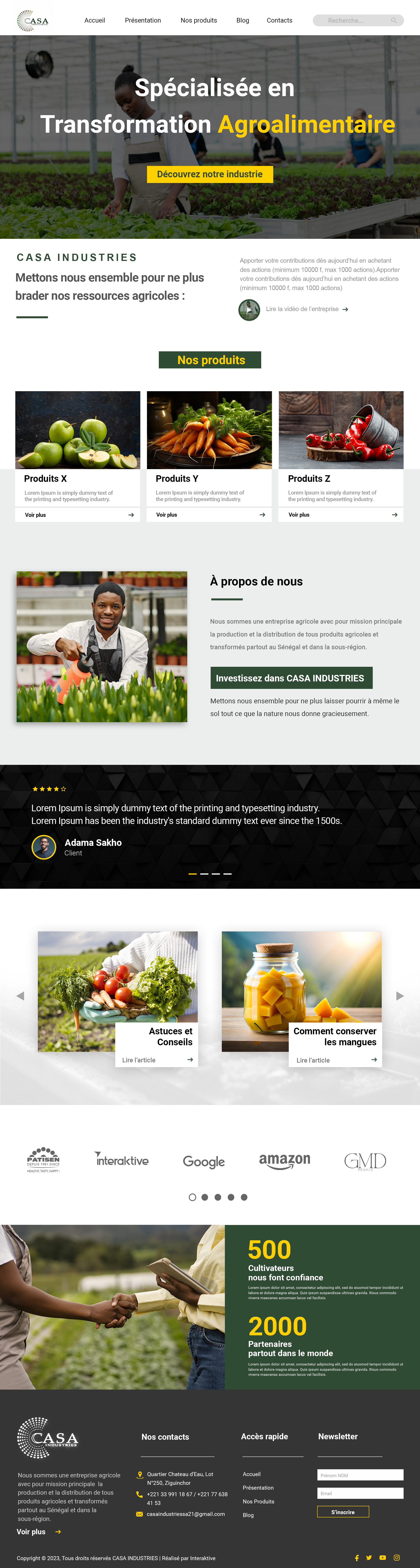The height and width of the screenshot is (1568, 420).
Task: Enter name in Prénom NOM field
Action: 360,1475
